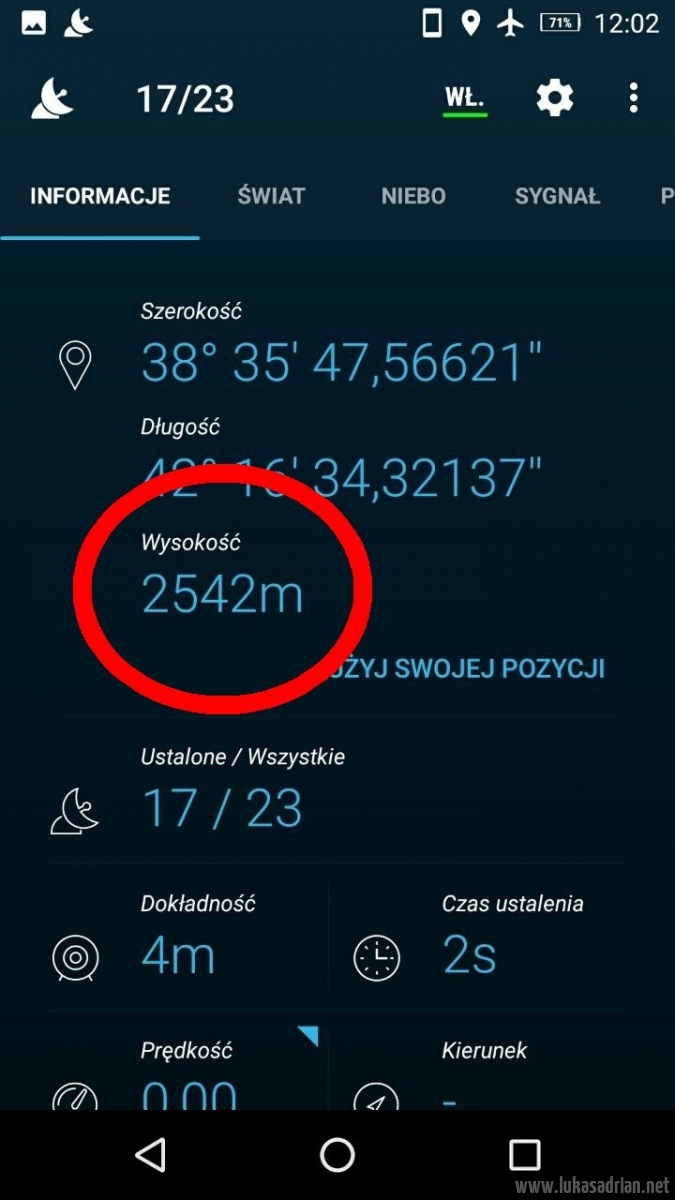
Task: Switch to the ŚWIAT tab
Action: pyautogui.click(x=271, y=196)
